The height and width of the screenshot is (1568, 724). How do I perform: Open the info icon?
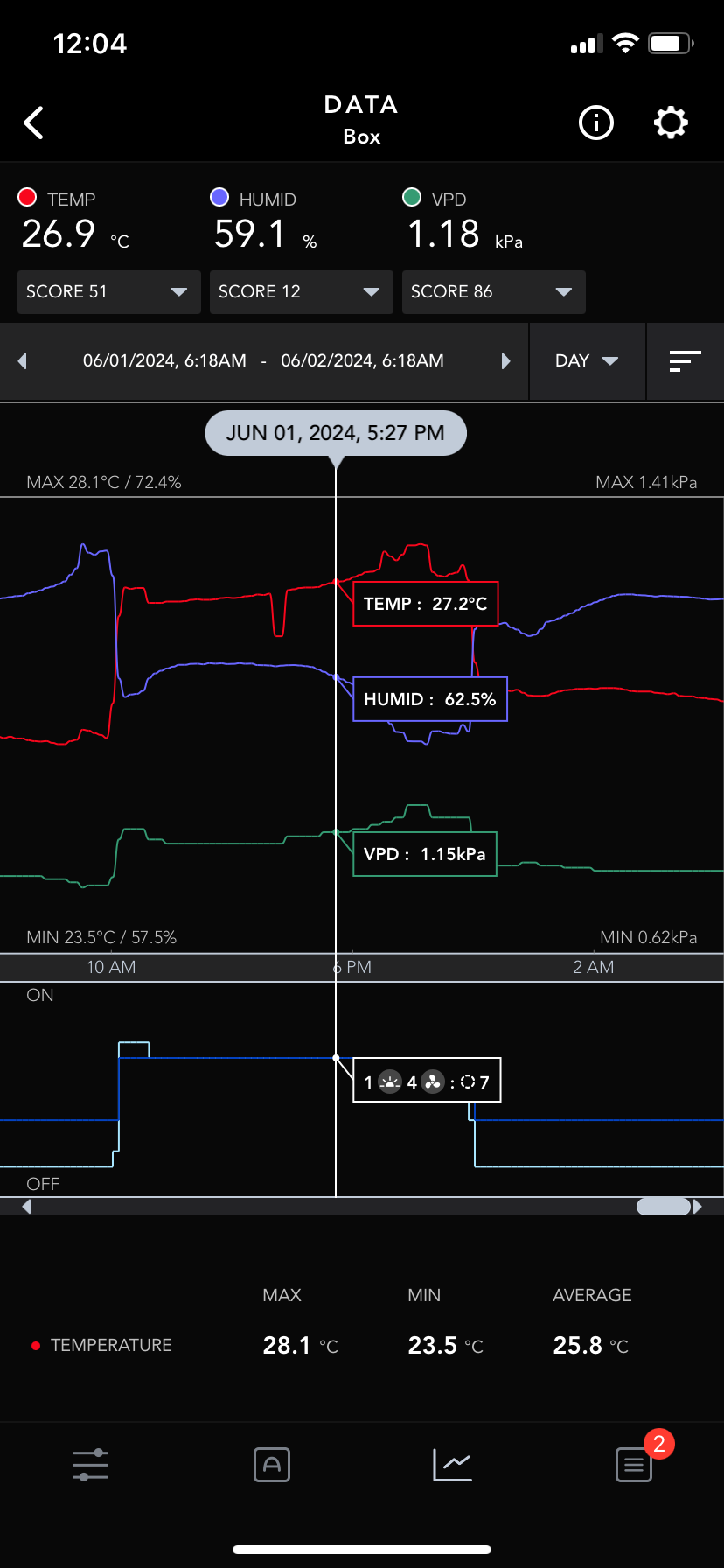[x=596, y=122]
